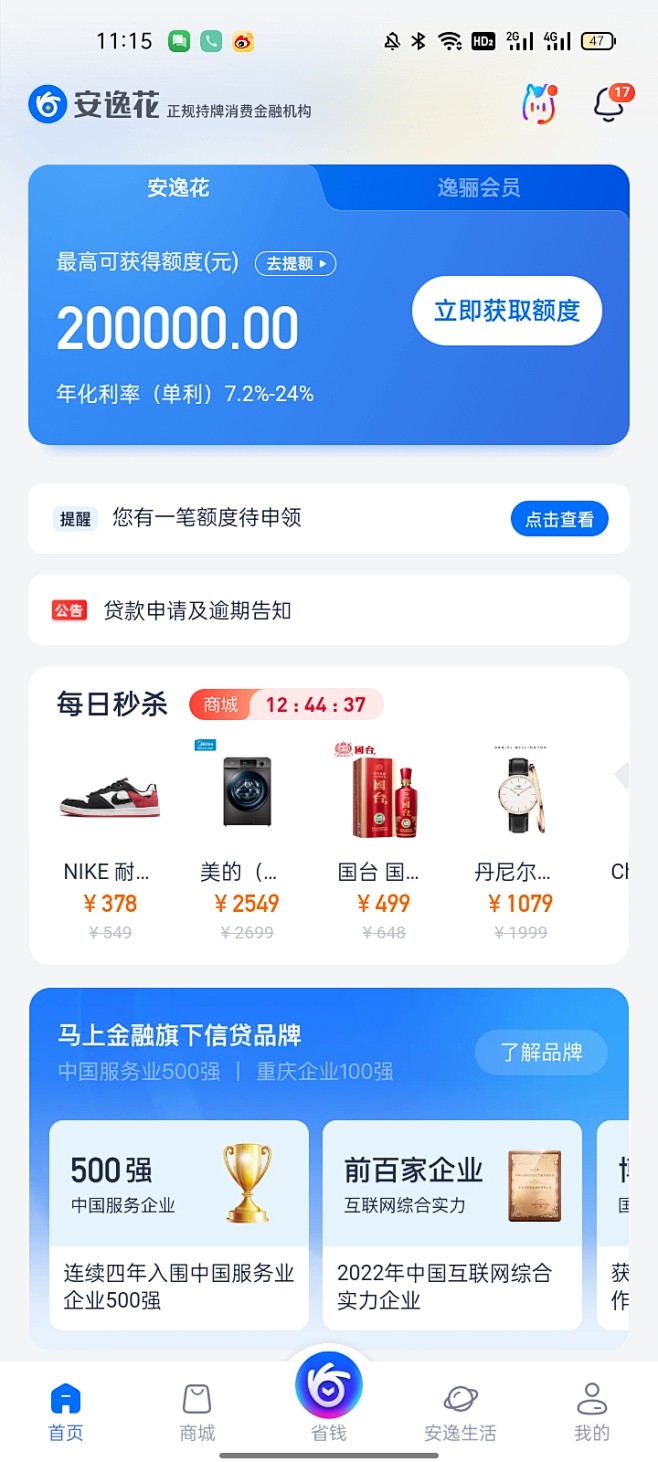Tap 点击查看 on the reminder
Image resolution: width=658 pixels, height=1462 pixels.
[x=559, y=519]
